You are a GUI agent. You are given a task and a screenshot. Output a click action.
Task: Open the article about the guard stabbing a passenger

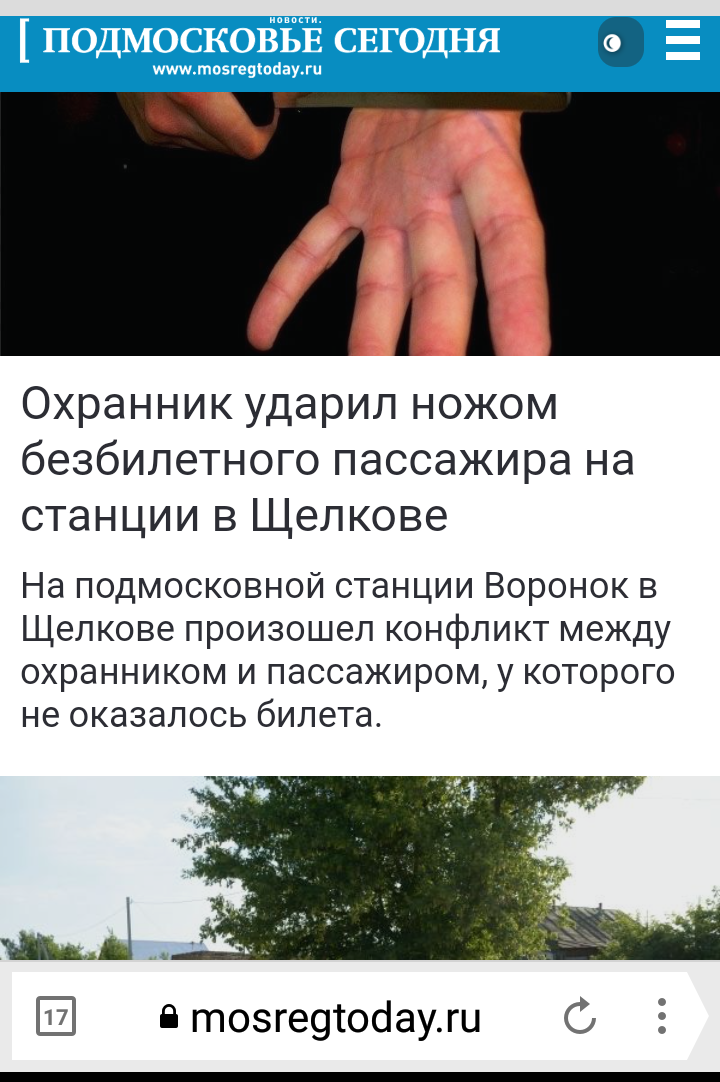point(328,461)
